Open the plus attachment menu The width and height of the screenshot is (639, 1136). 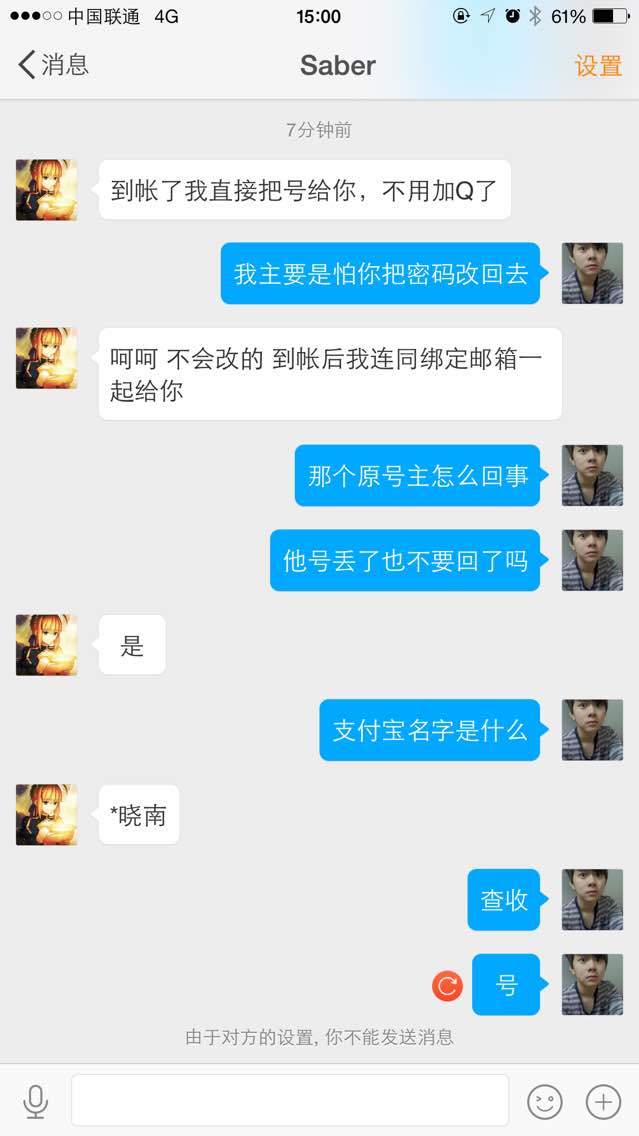click(x=603, y=1102)
